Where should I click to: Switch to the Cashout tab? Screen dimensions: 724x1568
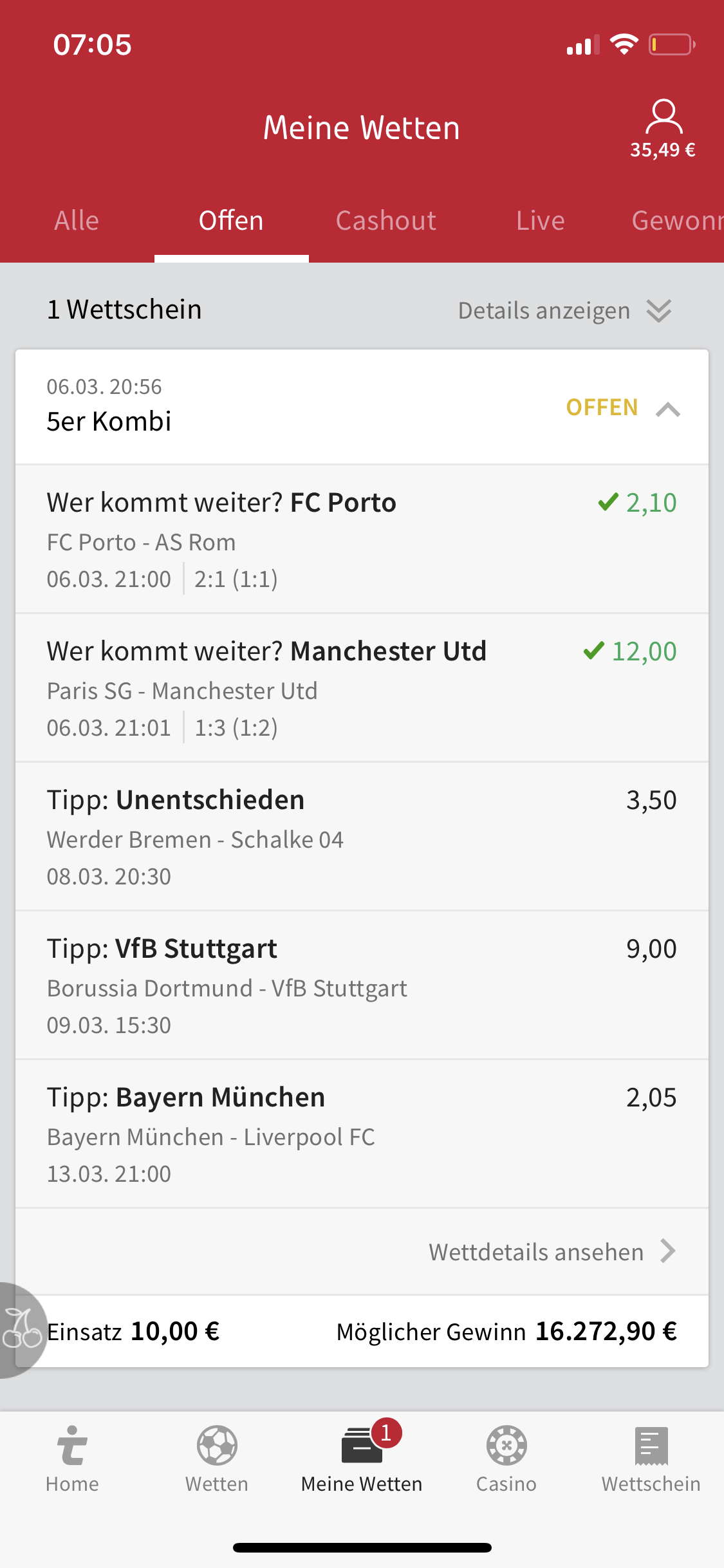(385, 221)
